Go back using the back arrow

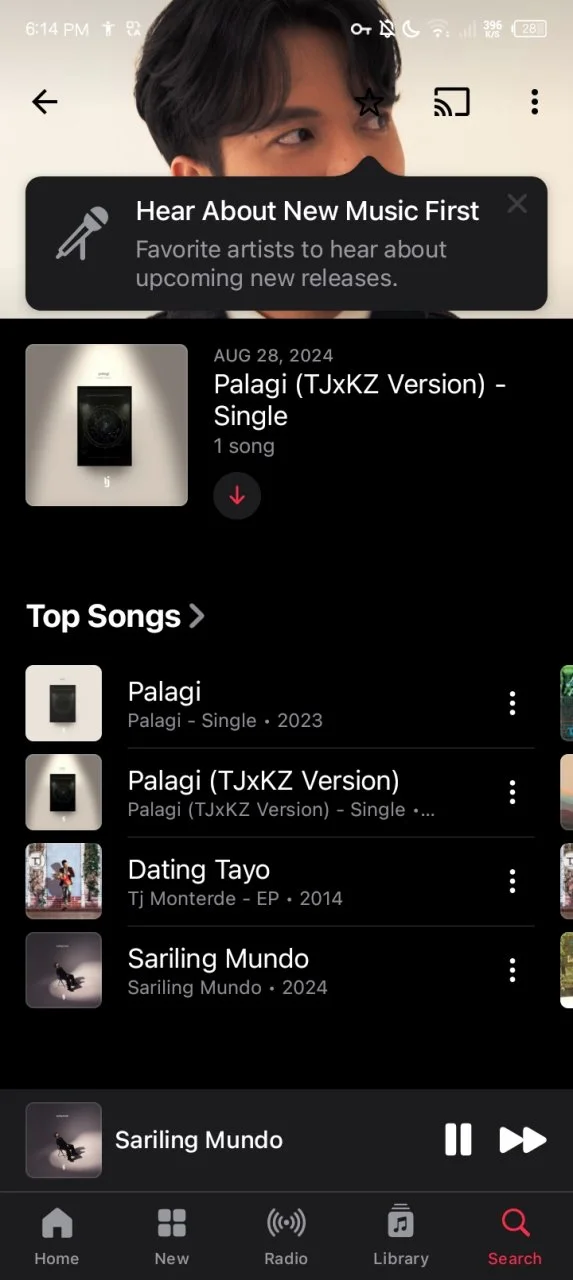point(45,101)
